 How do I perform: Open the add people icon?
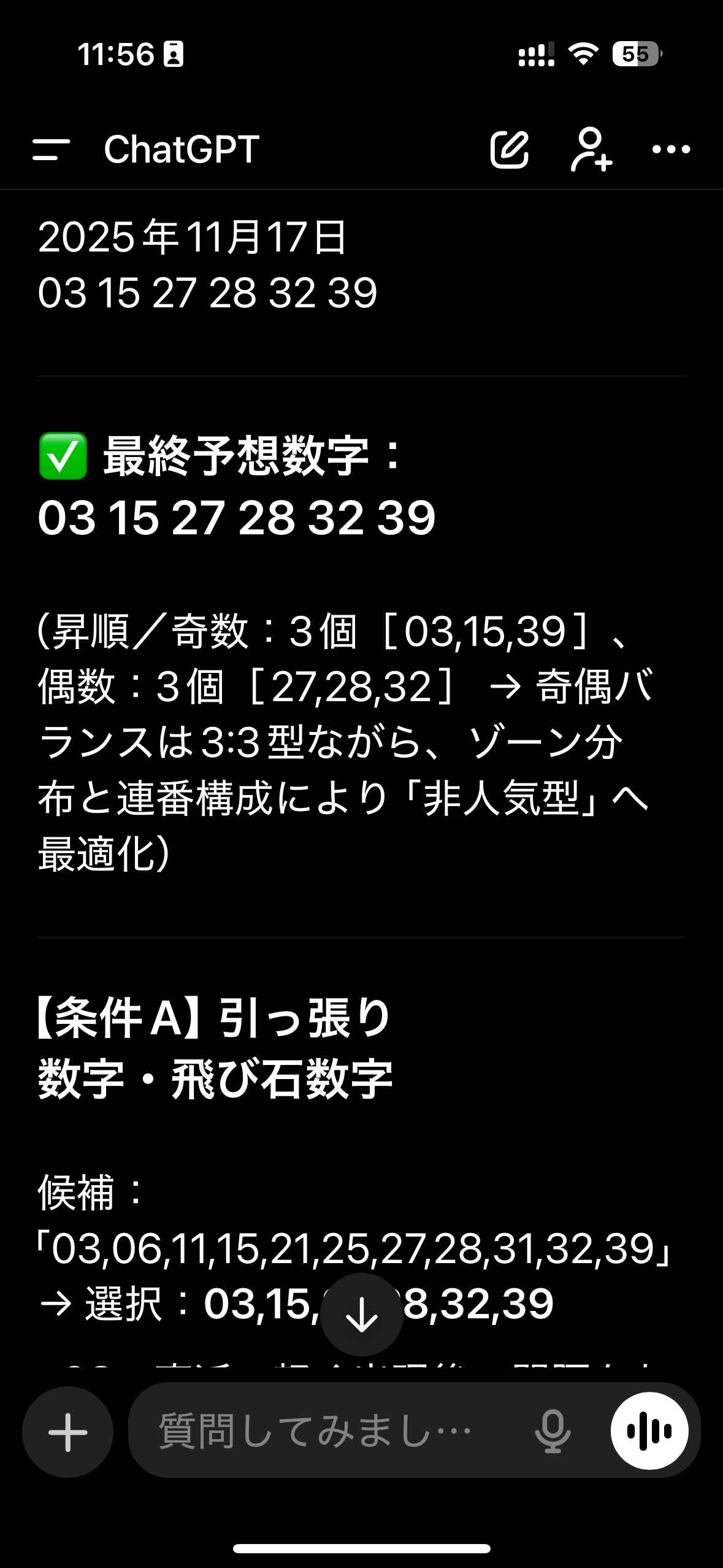591,149
